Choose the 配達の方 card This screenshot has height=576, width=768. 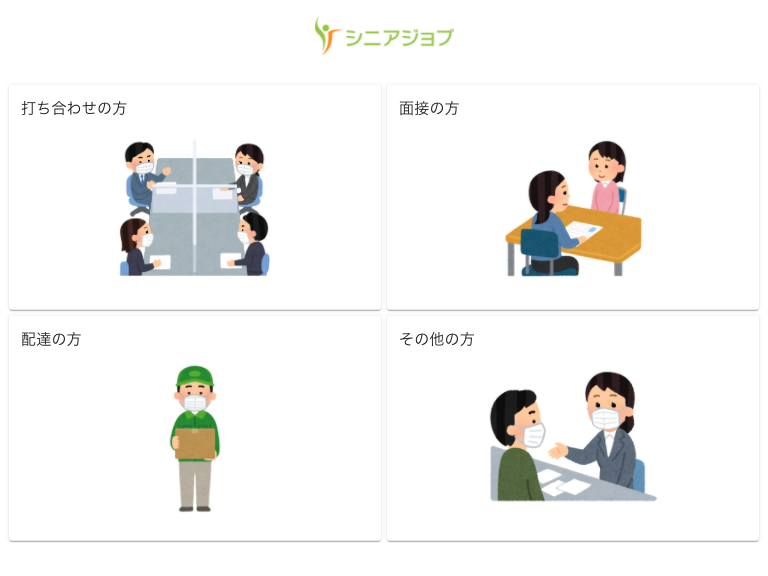(195, 430)
